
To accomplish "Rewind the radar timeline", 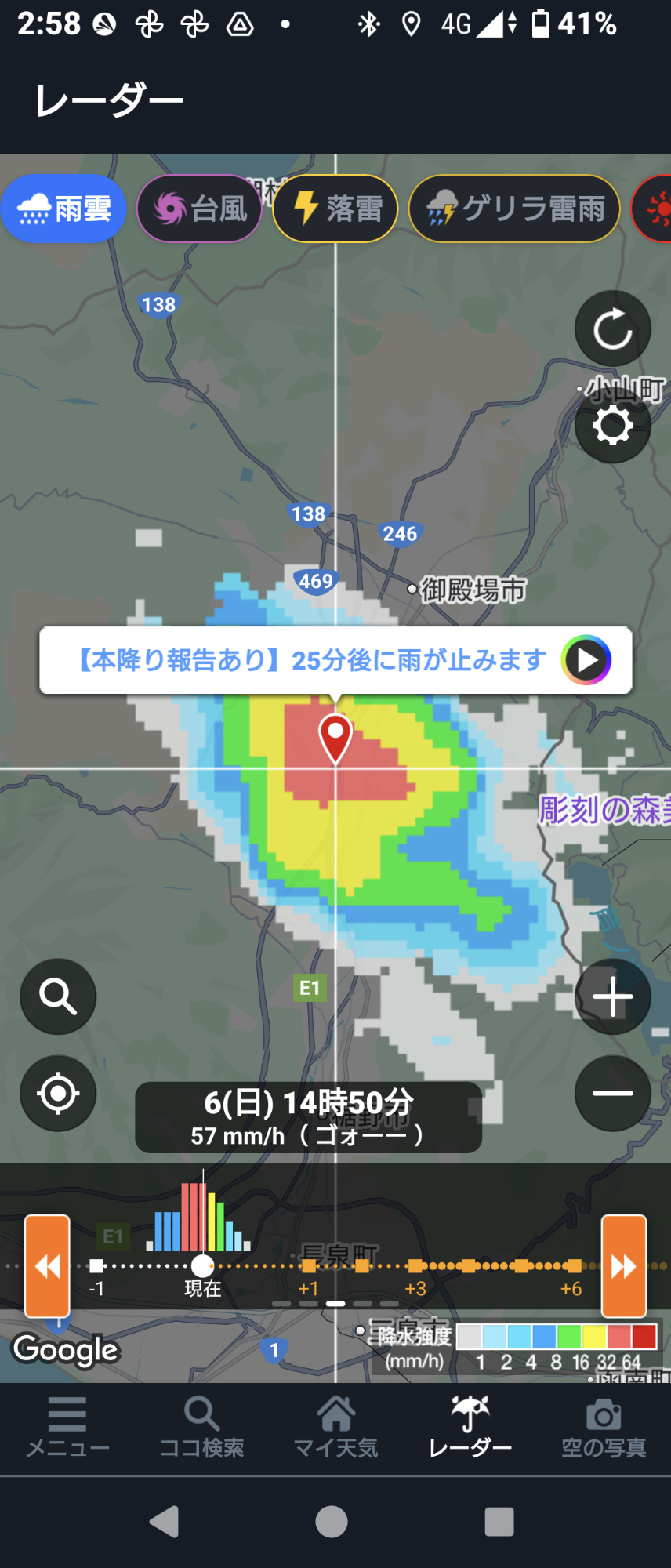I will [x=48, y=1265].
